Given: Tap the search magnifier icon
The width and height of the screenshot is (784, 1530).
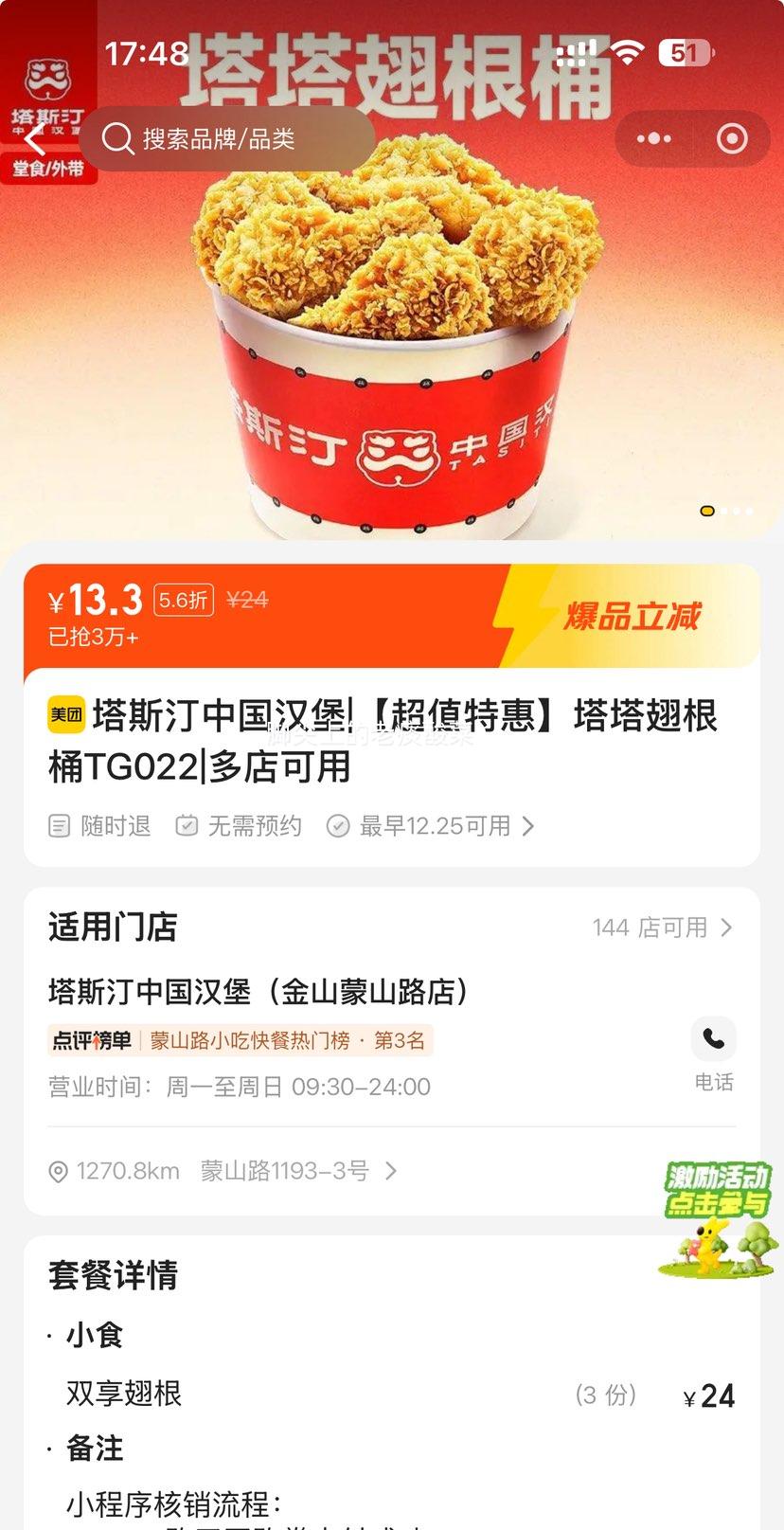Looking at the screenshot, I should [117, 138].
